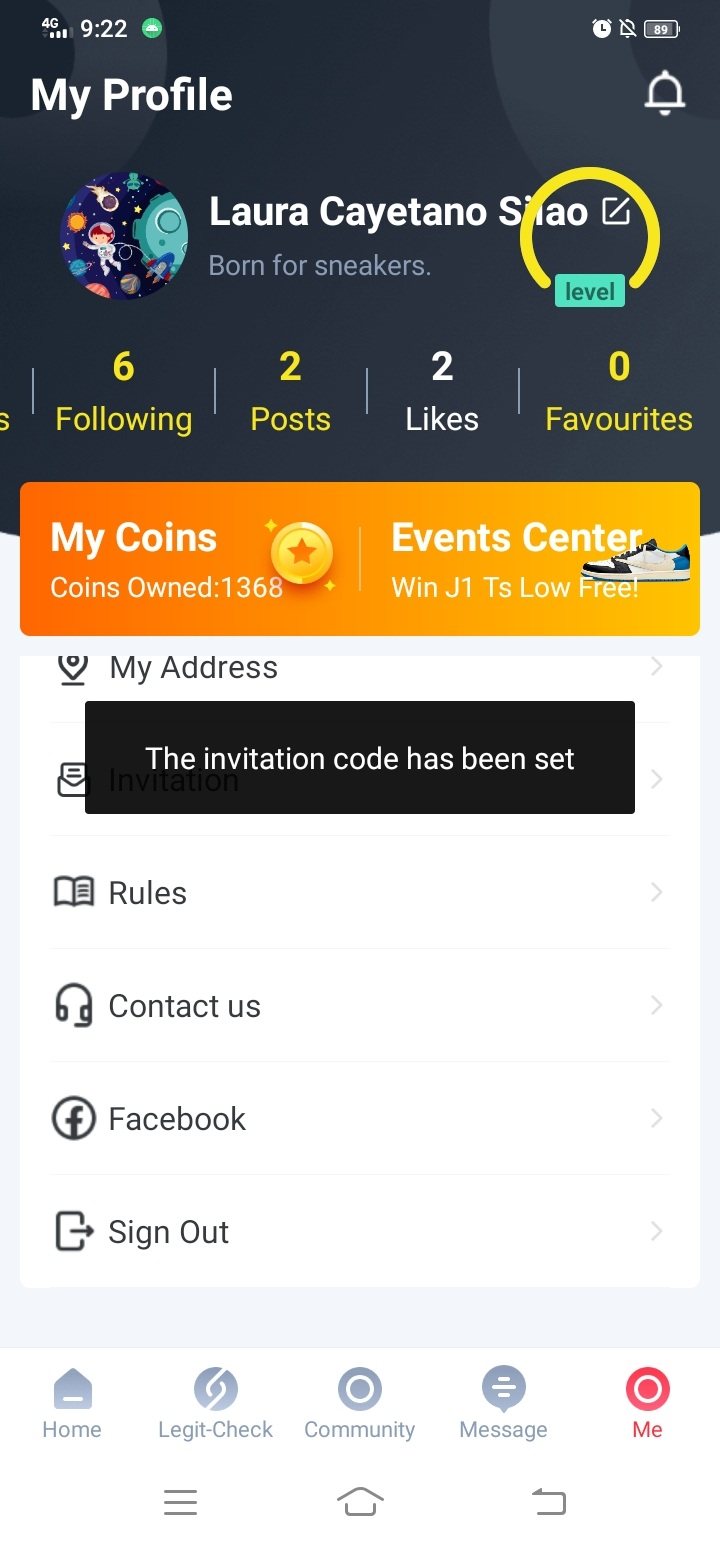Screen dimensions: 720x1544
Task: Sign Out of the account
Action: tap(360, 1232)
